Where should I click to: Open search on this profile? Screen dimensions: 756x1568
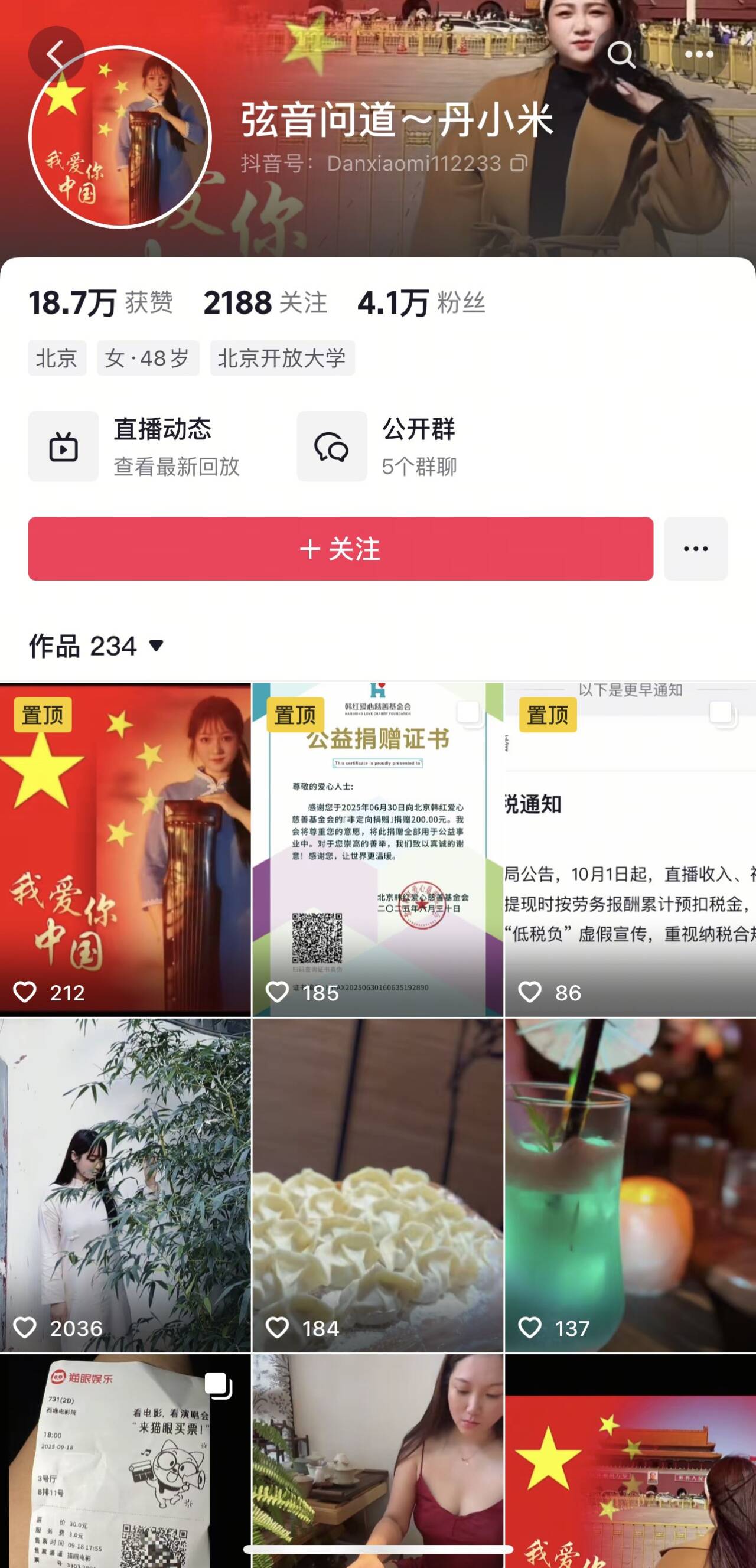tap(621, 54)
